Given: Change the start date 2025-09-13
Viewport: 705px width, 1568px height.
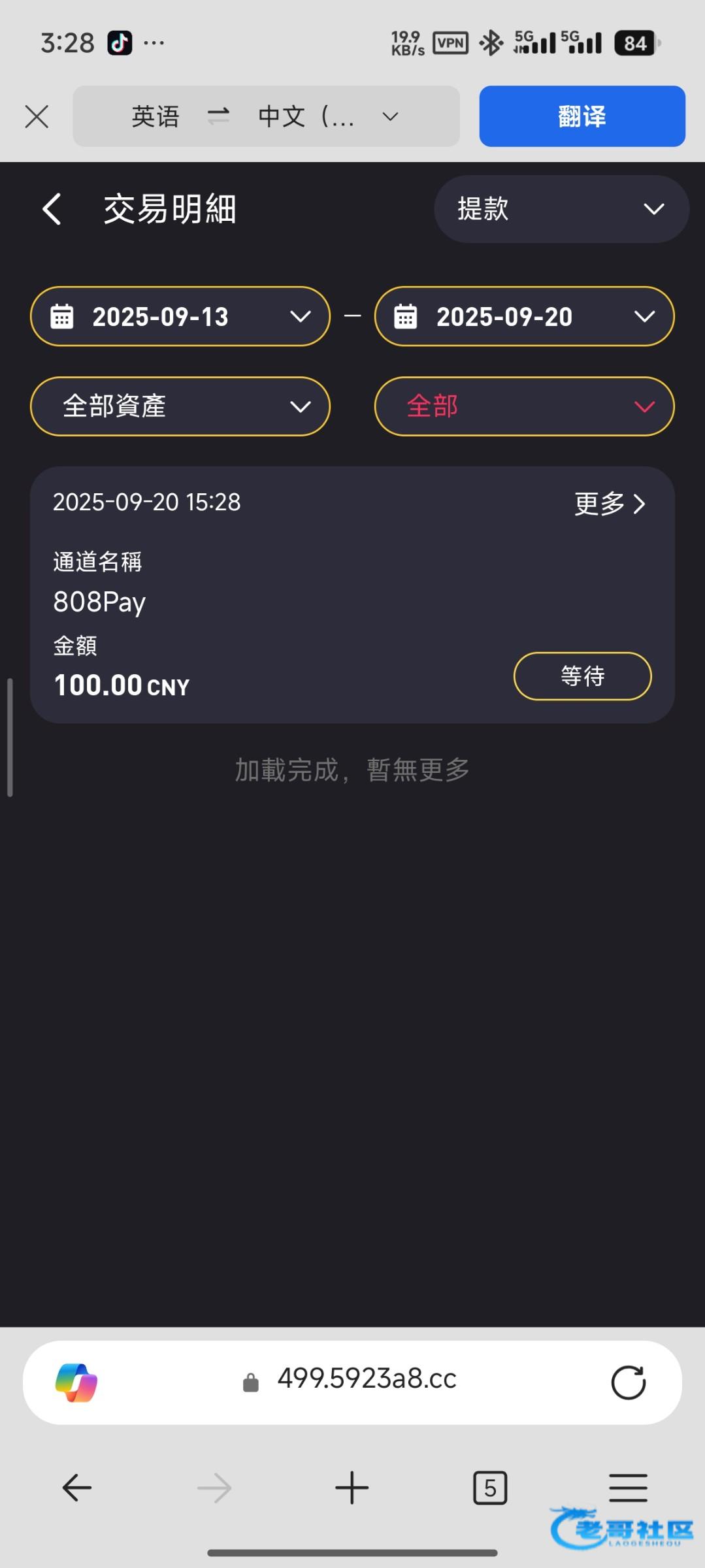Looking at the screenshot, I should pyautogui.click(x=180, y=317).
